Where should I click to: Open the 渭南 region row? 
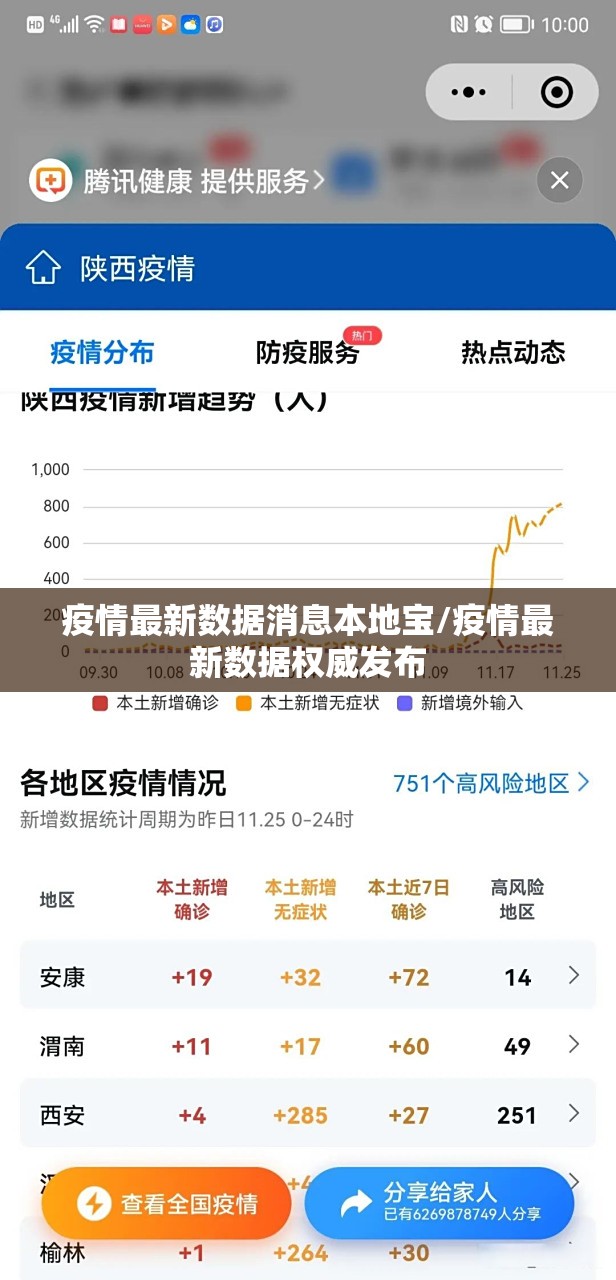pos(308,1046)
